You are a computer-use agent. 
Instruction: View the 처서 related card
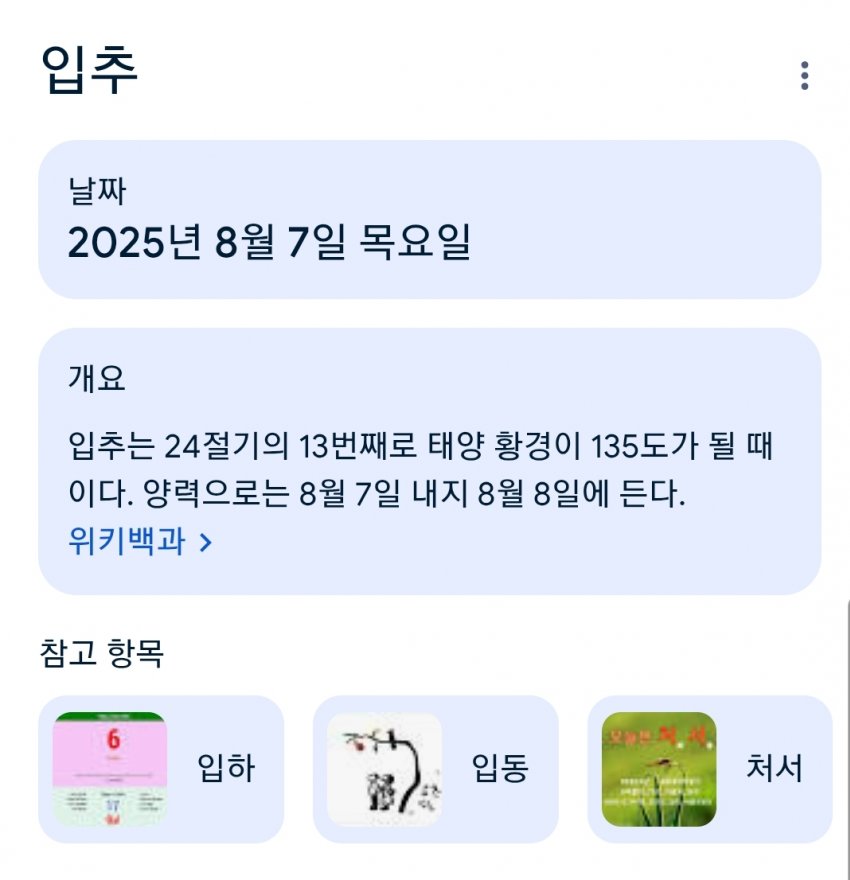tap(709, 769)
